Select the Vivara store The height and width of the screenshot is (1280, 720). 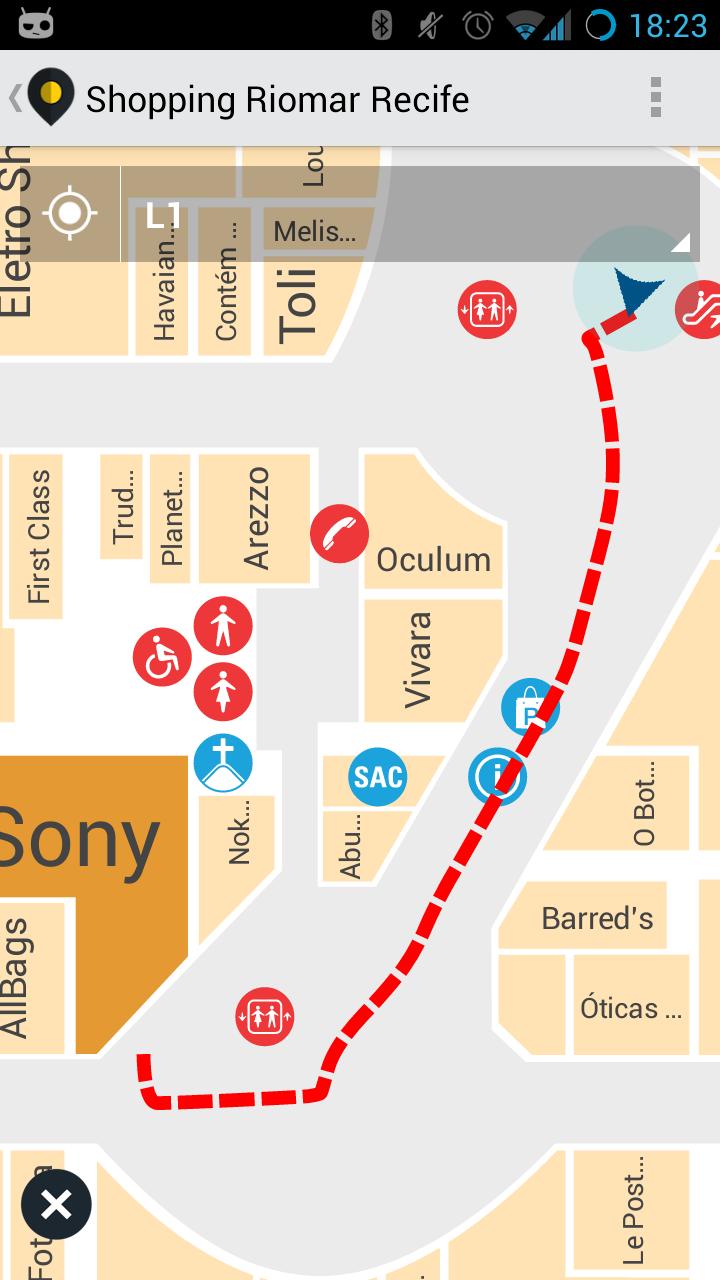420,660
